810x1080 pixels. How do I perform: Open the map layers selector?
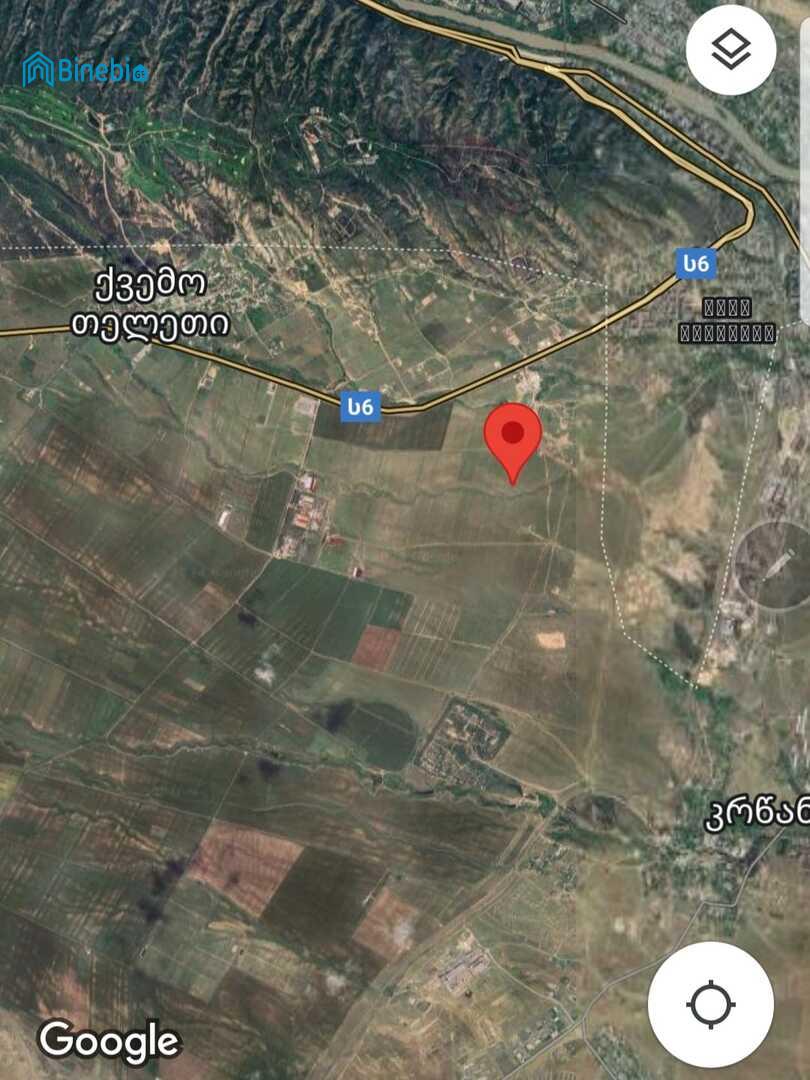[731, 50]
